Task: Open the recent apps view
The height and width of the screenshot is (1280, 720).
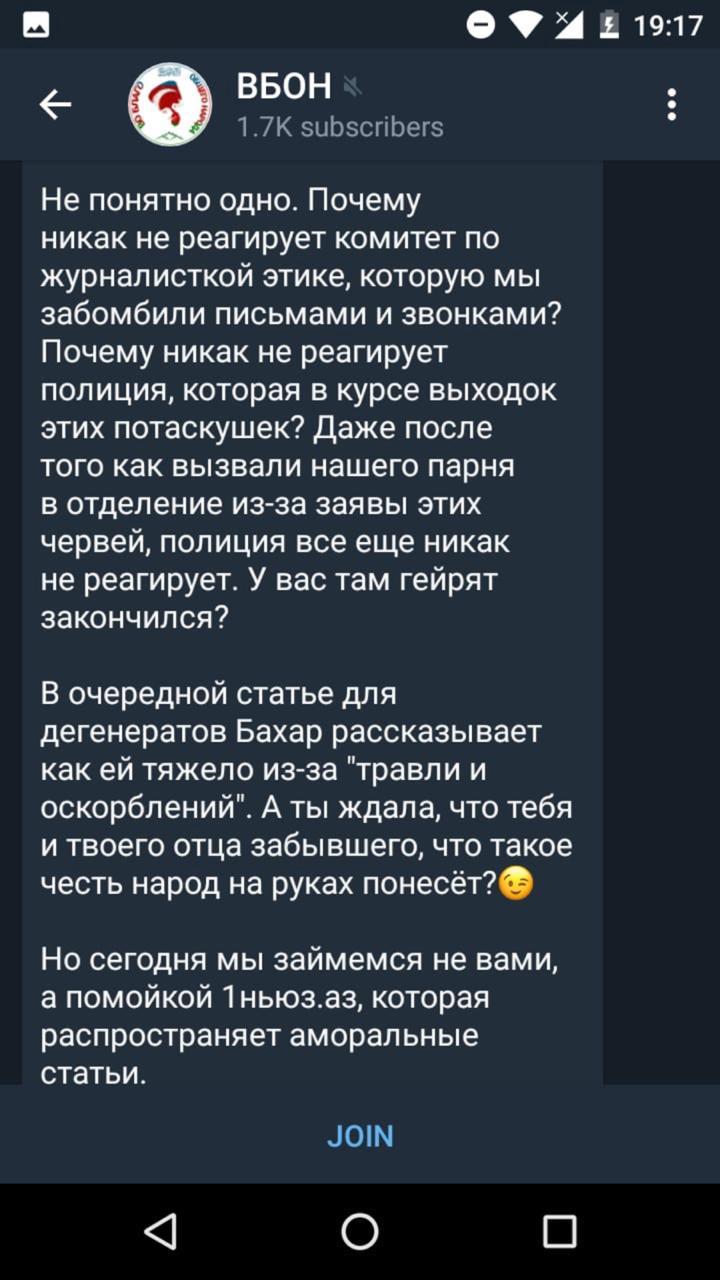Action: [x=559, y=1232]
